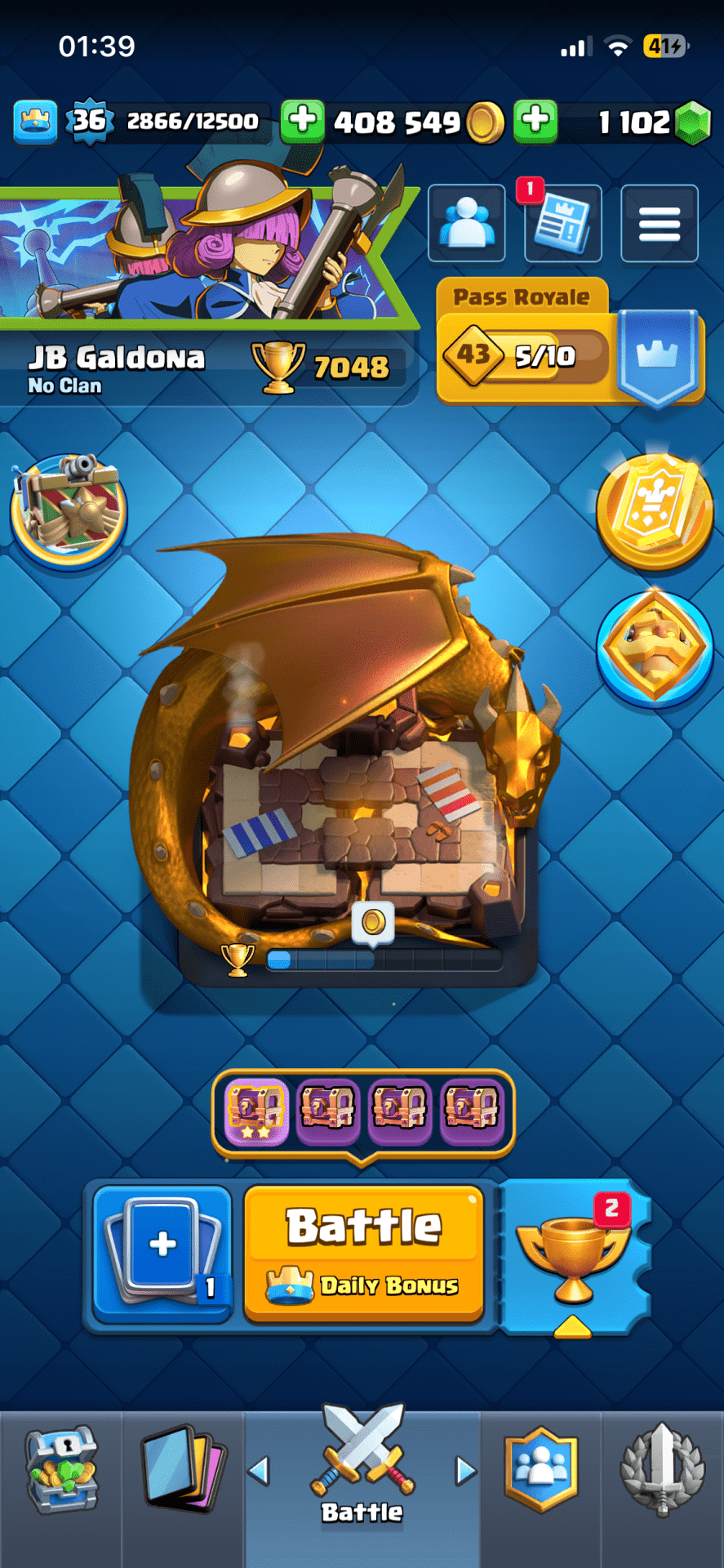Buy gems with the green plus button

pos(535,121)
